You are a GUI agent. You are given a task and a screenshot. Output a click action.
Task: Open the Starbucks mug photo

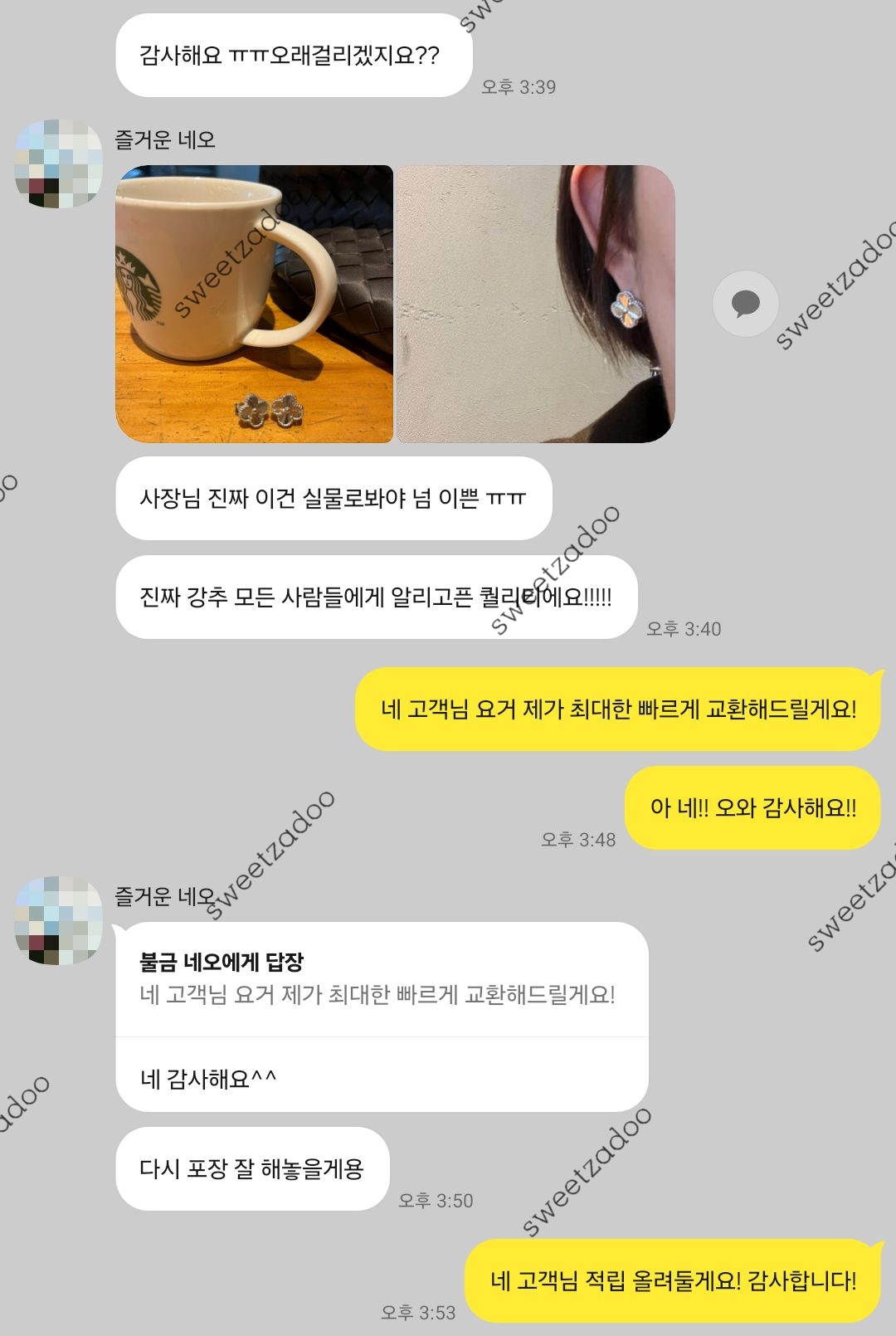(254, 304)
